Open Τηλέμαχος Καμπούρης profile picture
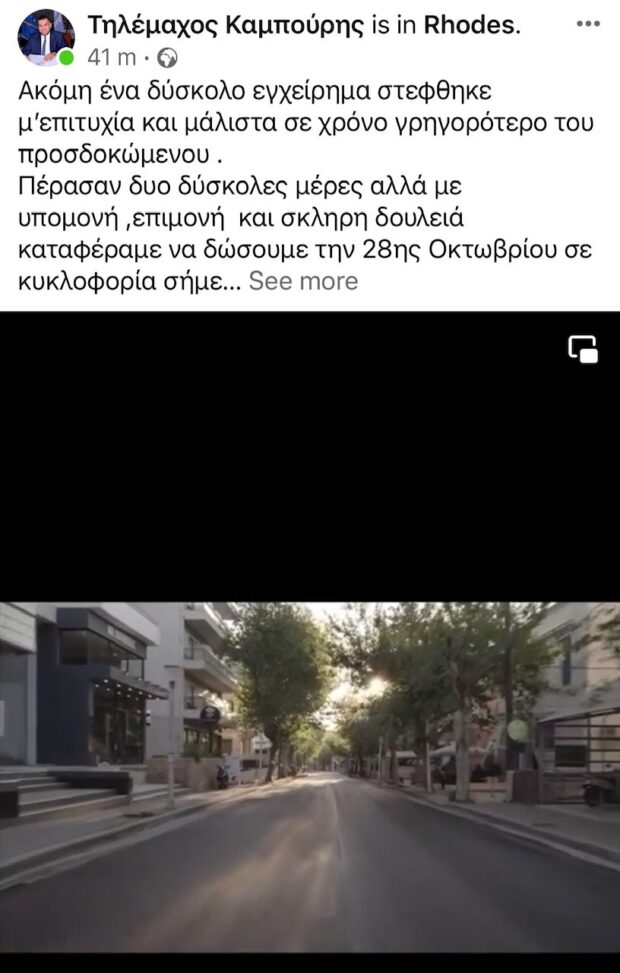This screenshot has height=973, width=620. point(46,38)
